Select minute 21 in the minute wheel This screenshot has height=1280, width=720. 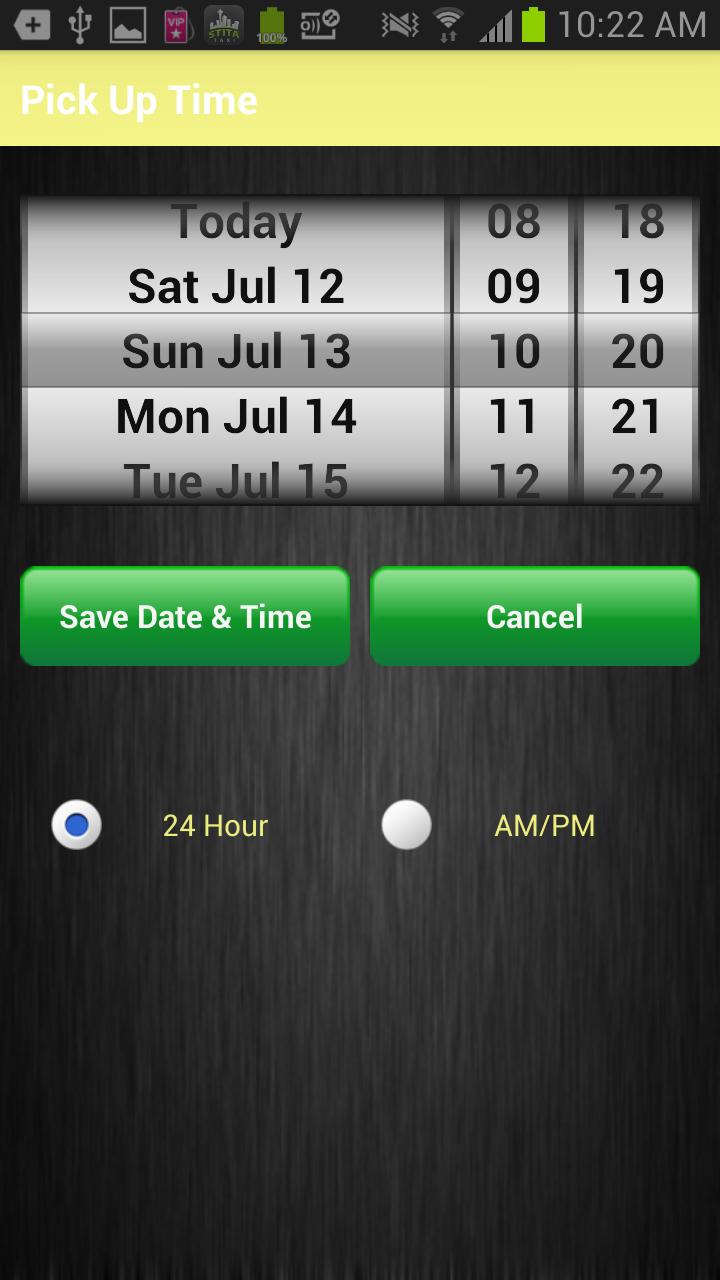click(x=638, y=417)
